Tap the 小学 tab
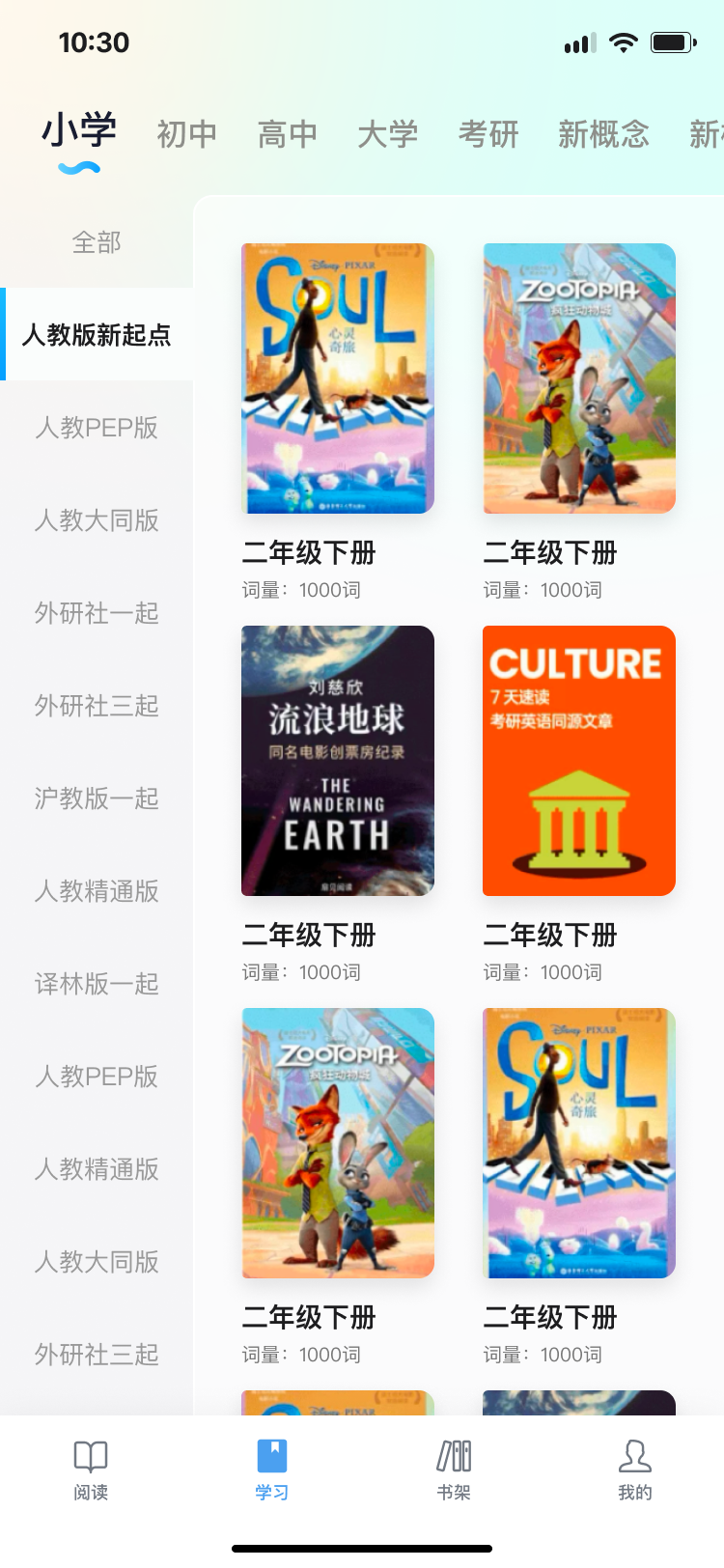724x1568 pixels. tap(79, 130)
